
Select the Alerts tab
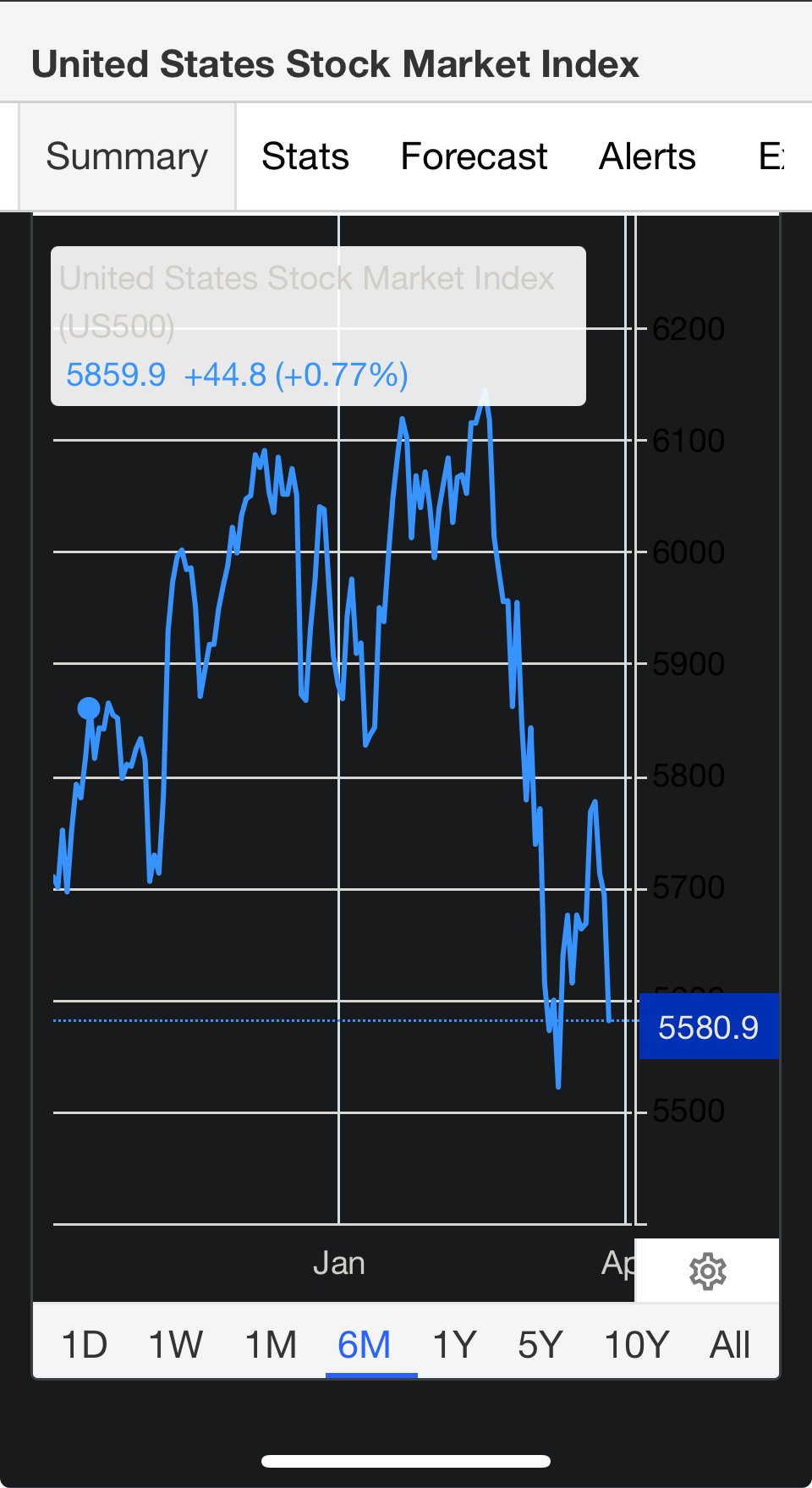point(647,156)
